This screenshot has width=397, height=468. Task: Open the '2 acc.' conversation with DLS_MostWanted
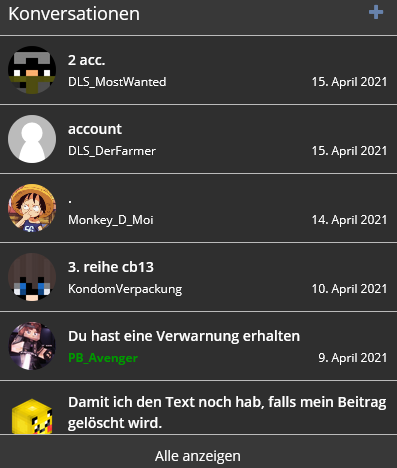click(198, 70)
